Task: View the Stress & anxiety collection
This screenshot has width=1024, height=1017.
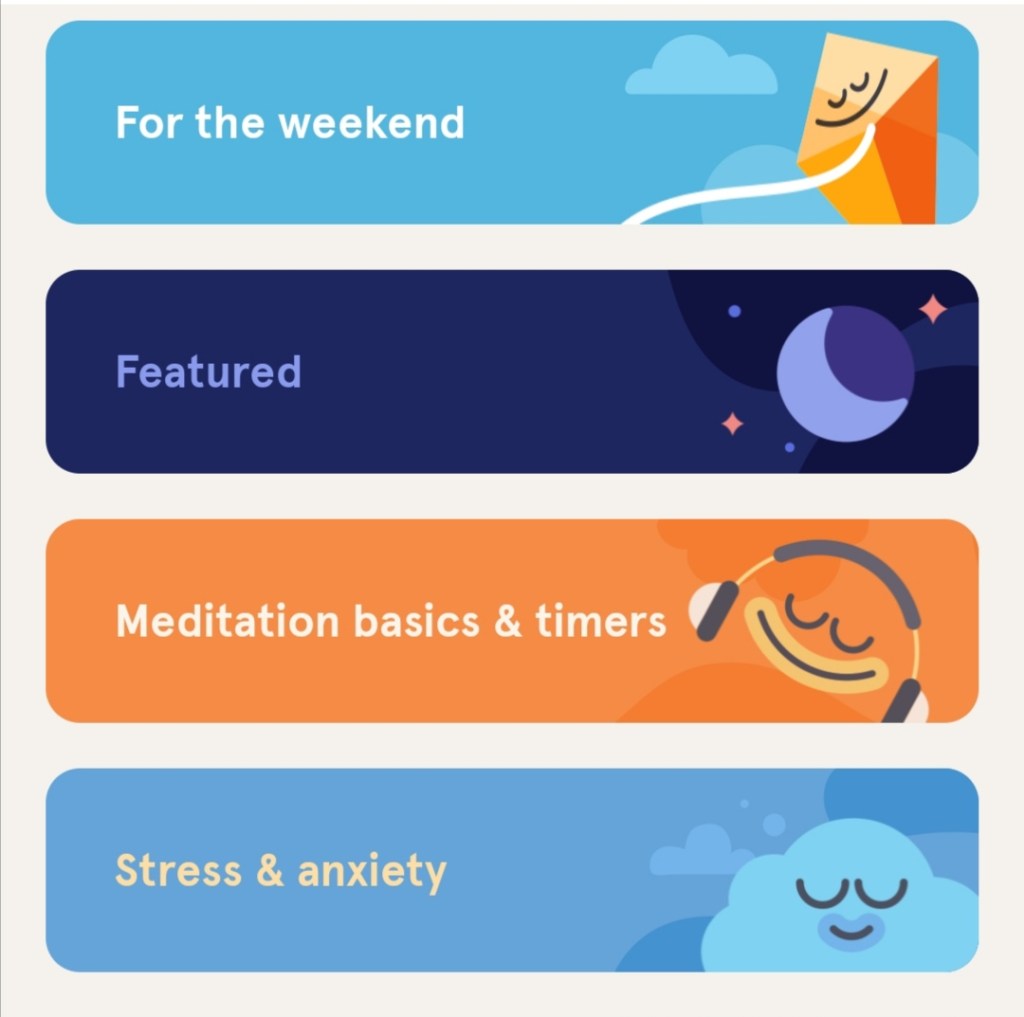Action: pyautogui.click(x=511, y=870)
